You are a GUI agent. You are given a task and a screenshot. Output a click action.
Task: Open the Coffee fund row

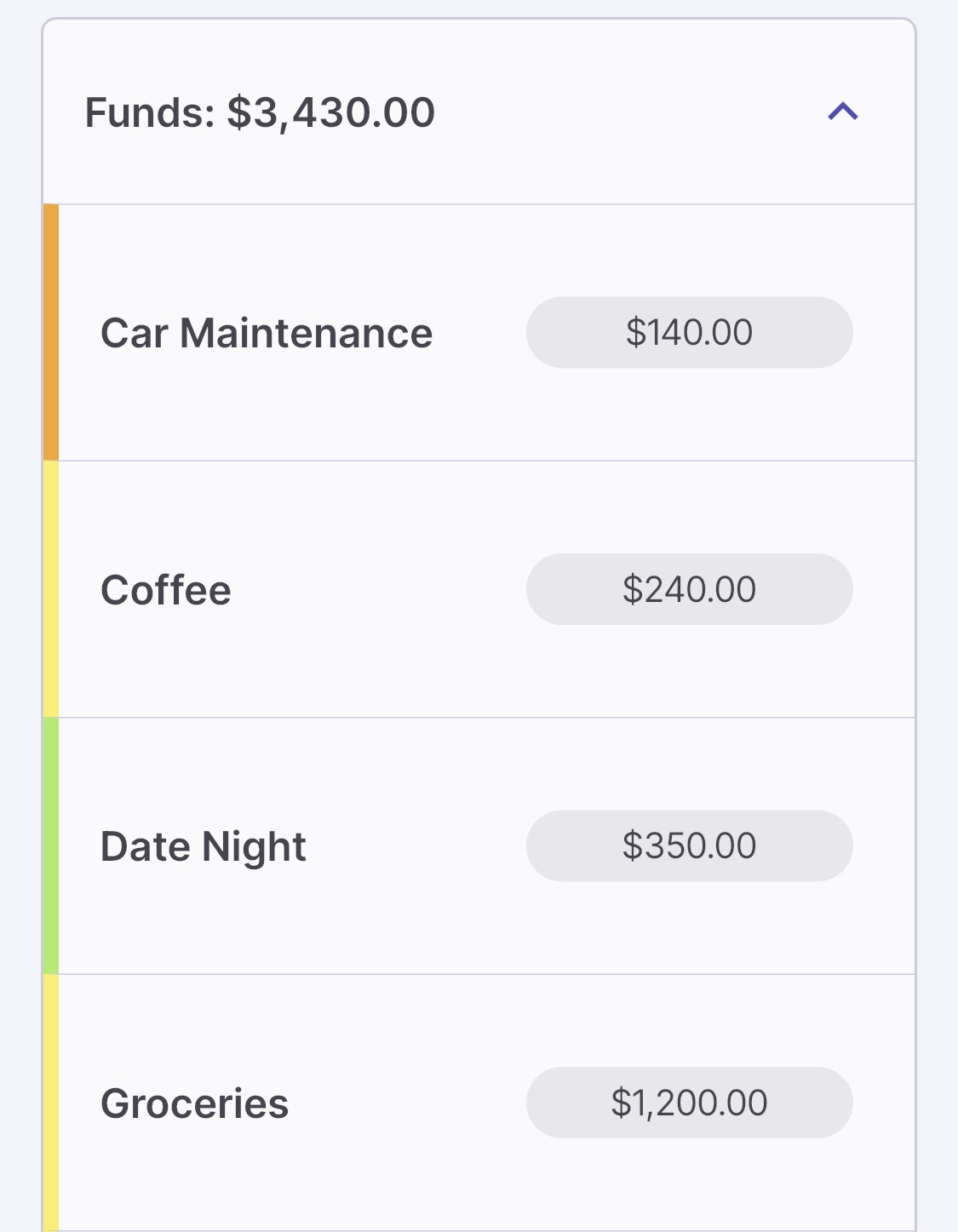click(166, 590)
